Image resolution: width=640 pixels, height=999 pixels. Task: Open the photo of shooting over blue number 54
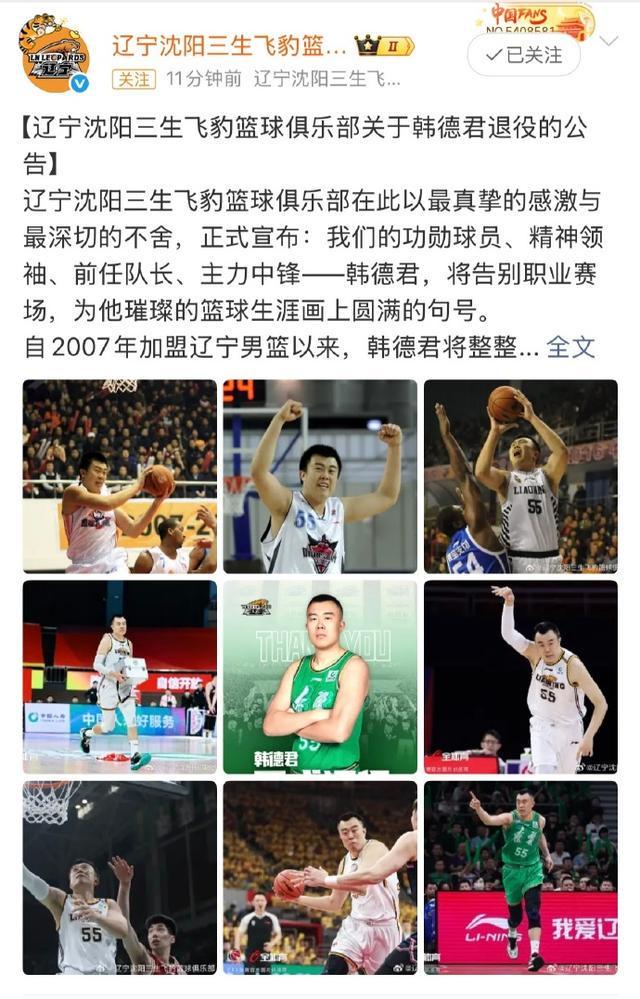click(x=520, y=476)
